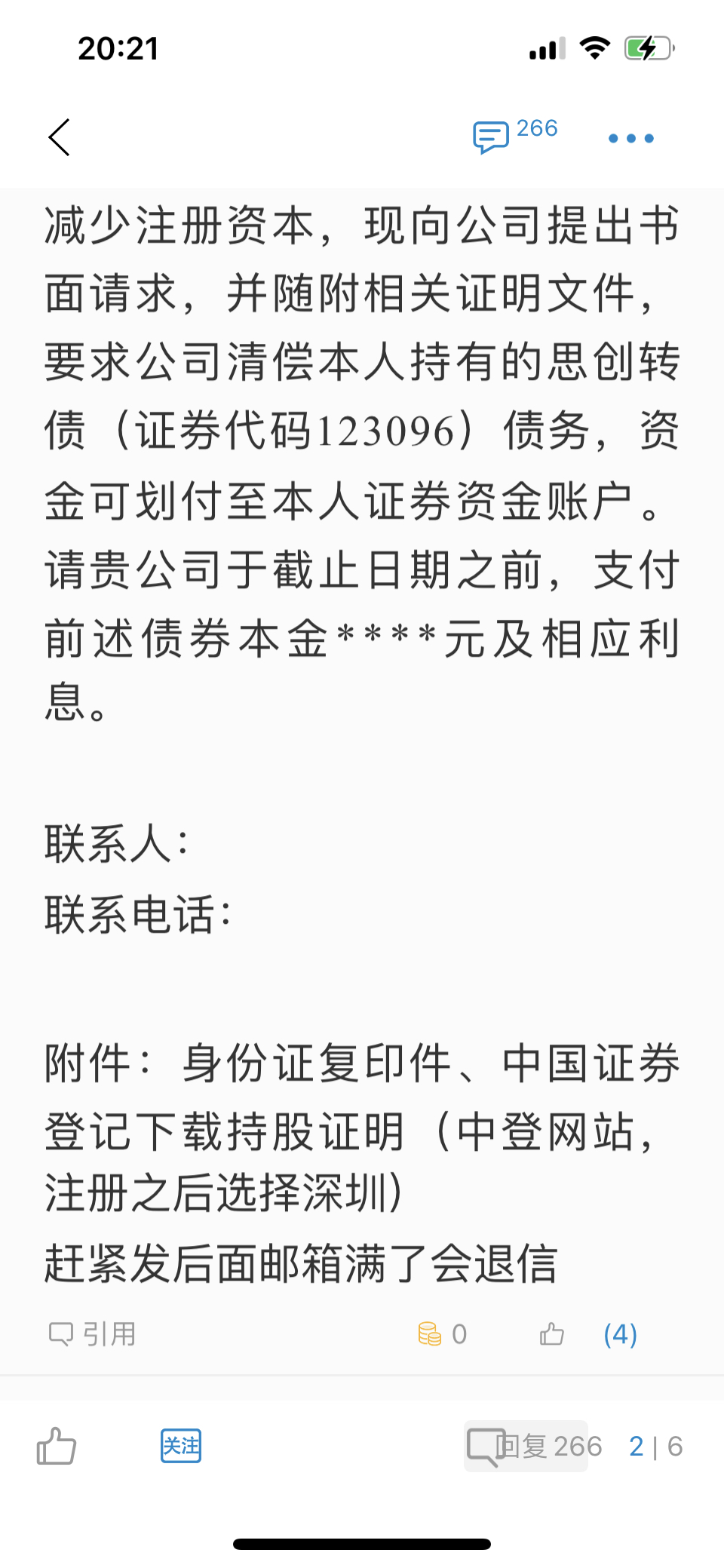View the (4) likes count link

(x=620, y=1334)
